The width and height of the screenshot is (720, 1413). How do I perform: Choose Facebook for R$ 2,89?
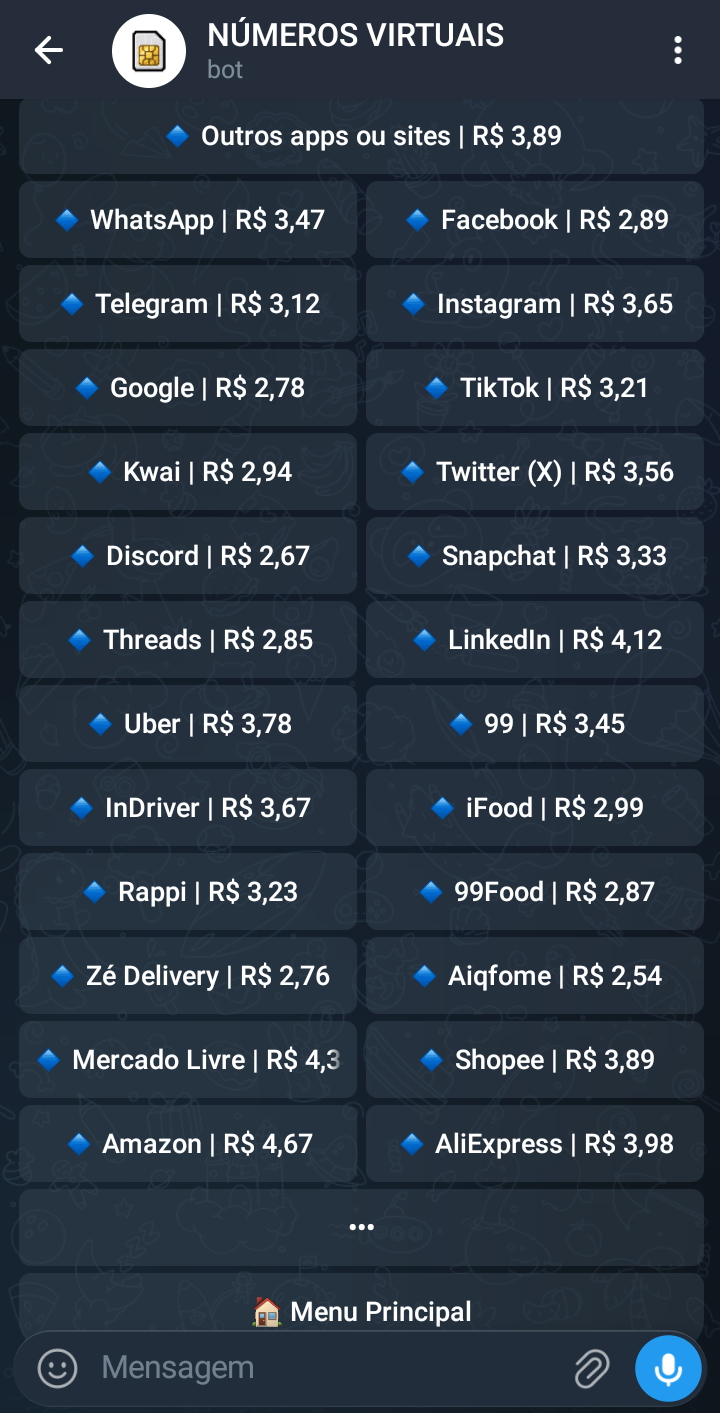(x=535, y=220)
